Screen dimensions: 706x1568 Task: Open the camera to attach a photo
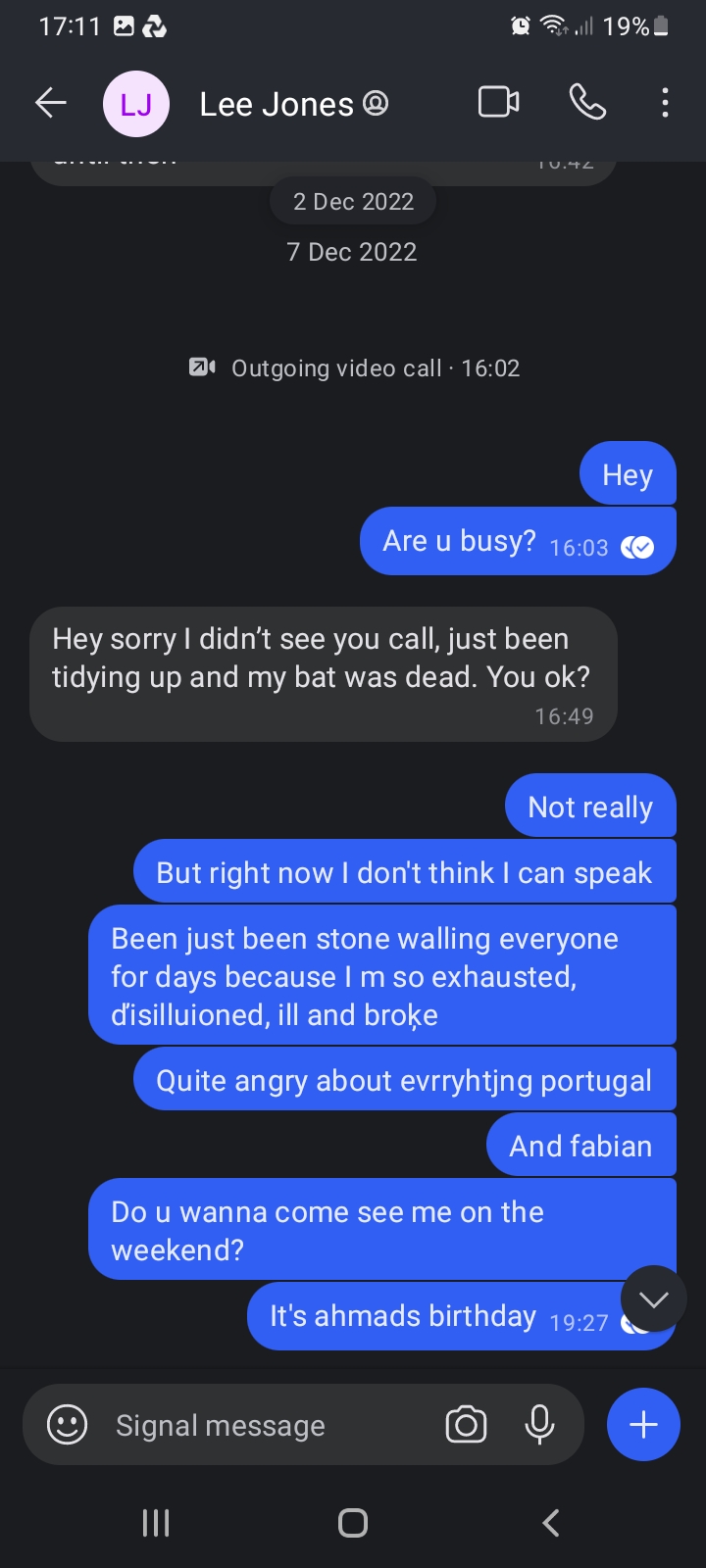pyautogui.click(x=466, y=1425)
